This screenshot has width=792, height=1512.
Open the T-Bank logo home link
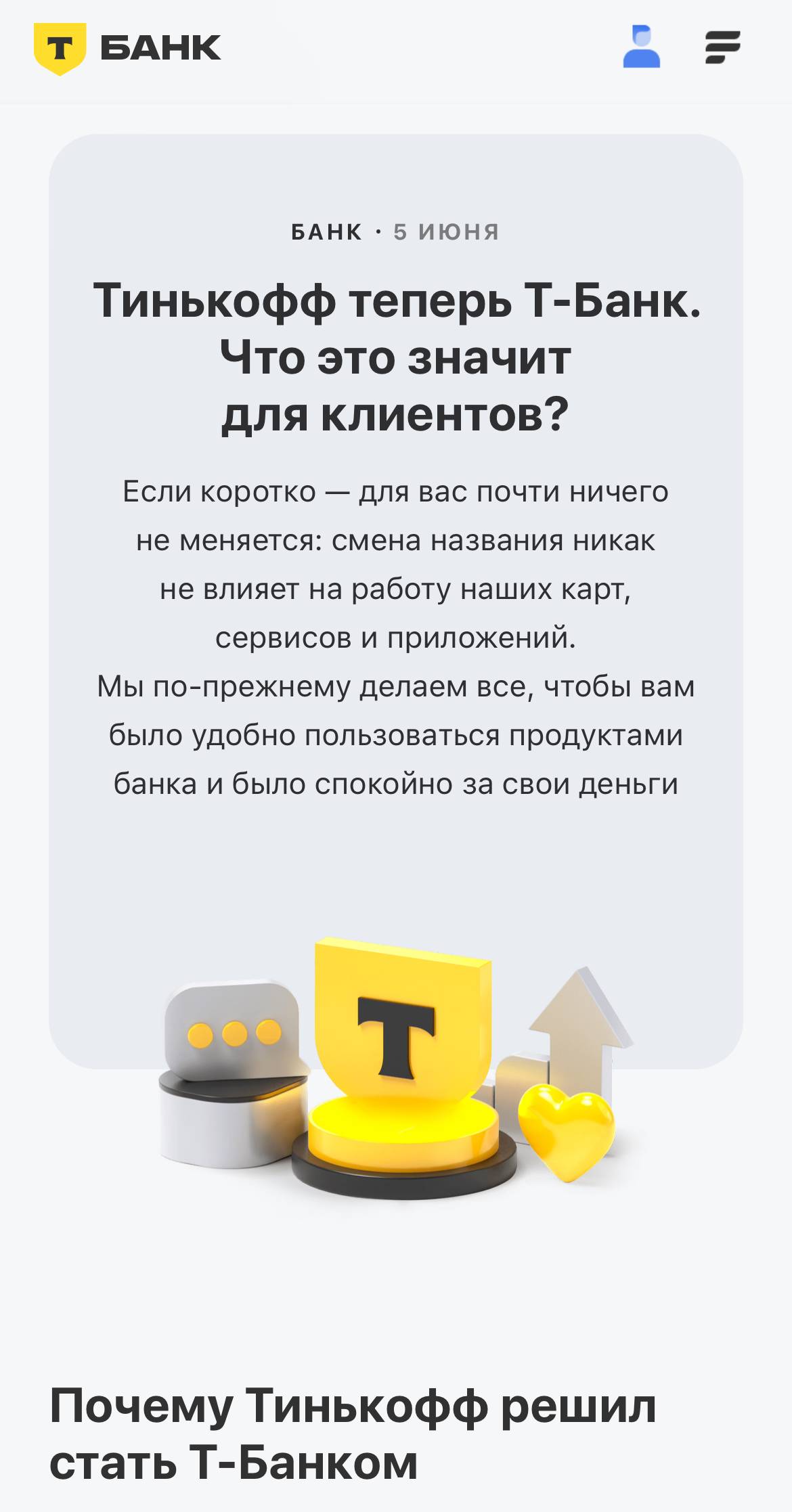tap(127, 49)
